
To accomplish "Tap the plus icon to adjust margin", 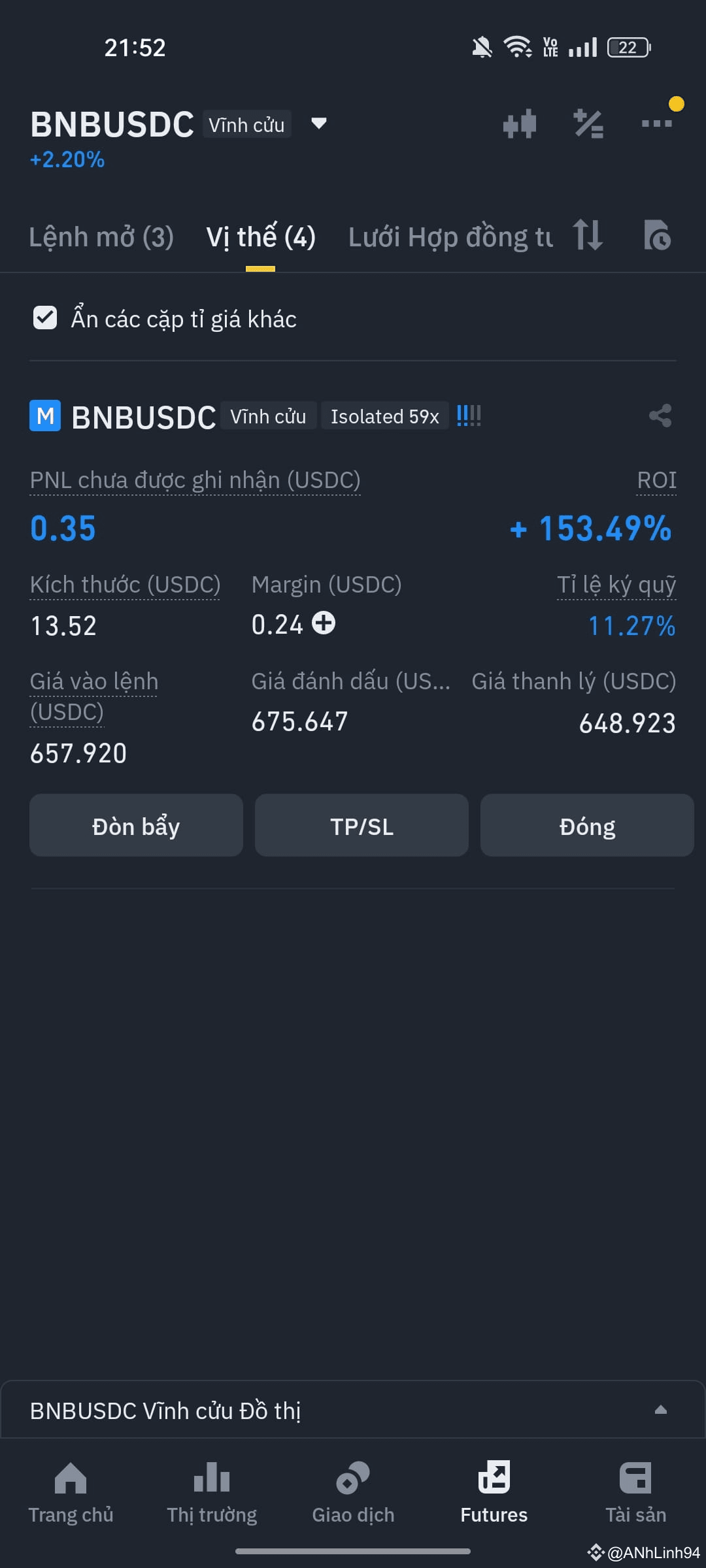I will coord(323,624).
